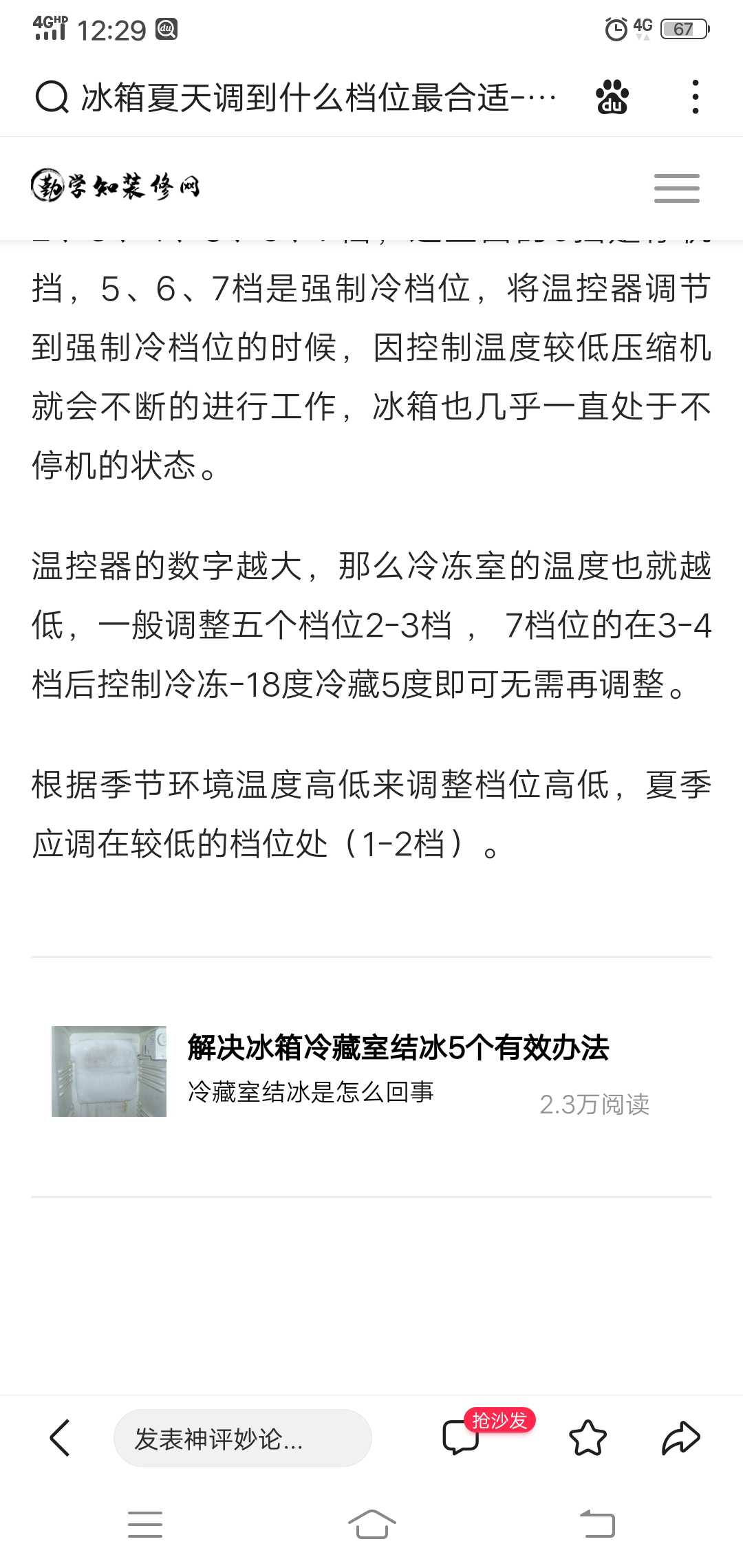The width and height of the screenshot is (743, 1568).
Task: Go back with the bottom-left arrow
Action: pos(61,1437)
